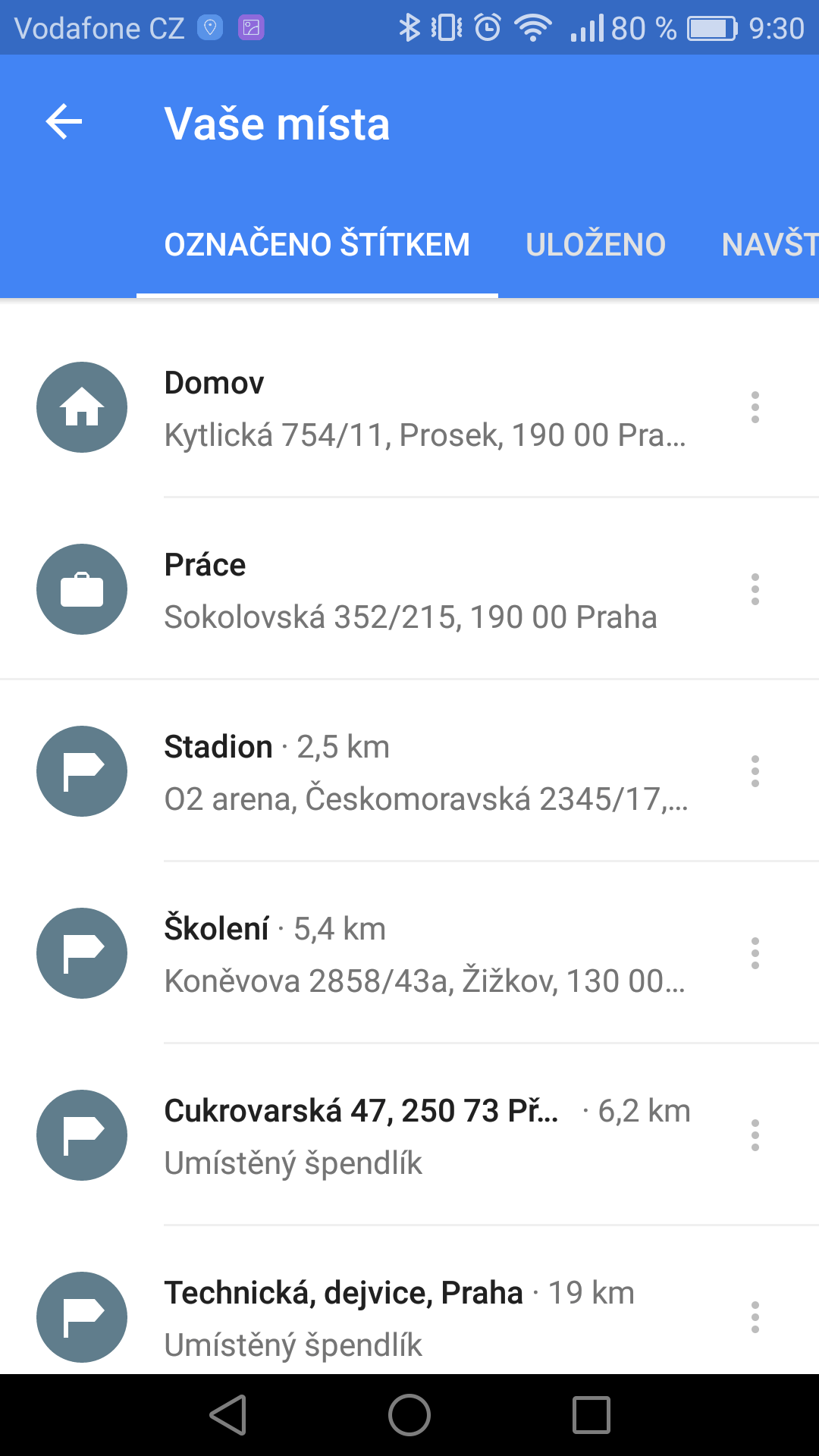Show more options for Práce
This screenshot has height=1456, width=819.
click(755, 589)
